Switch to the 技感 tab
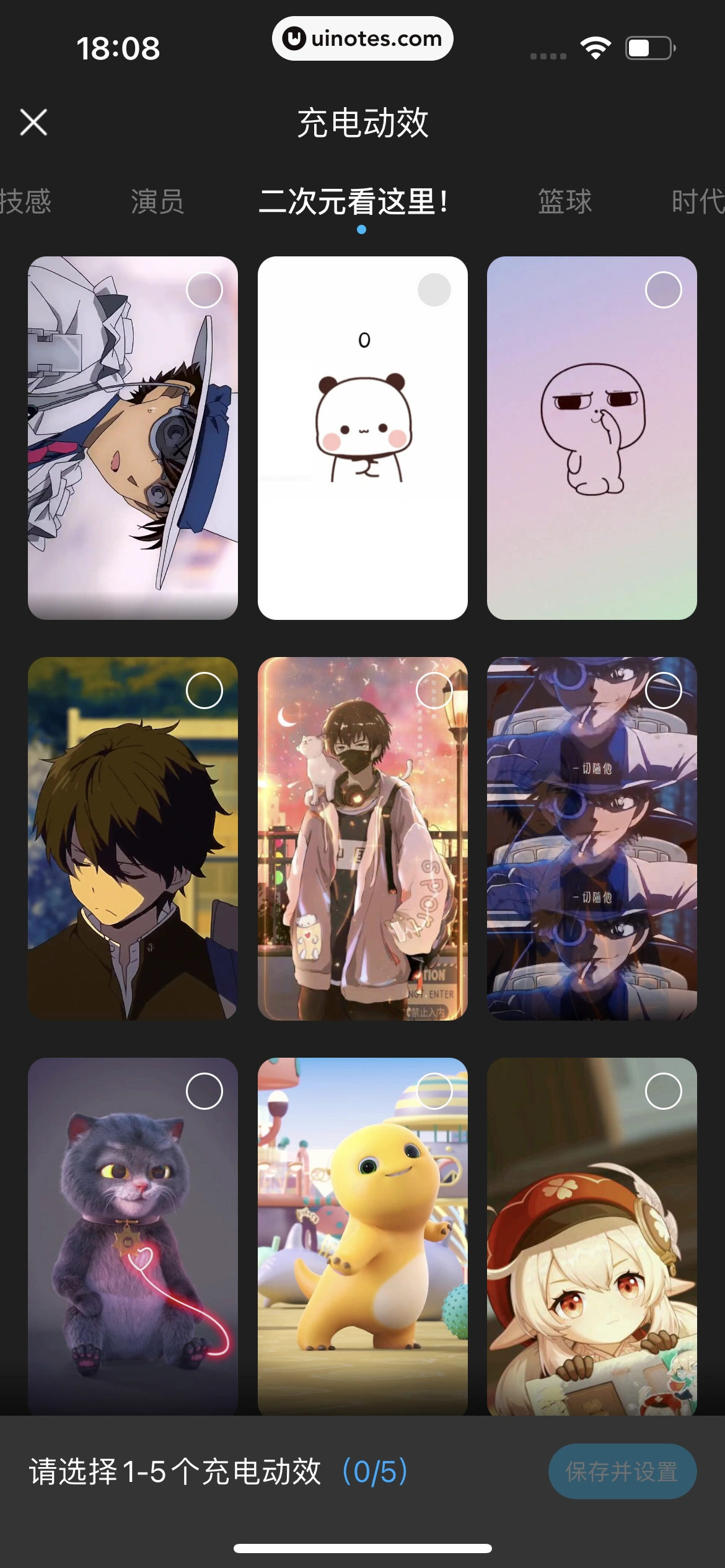Viewport: 725px width, 1568px height. pos(25,202)
